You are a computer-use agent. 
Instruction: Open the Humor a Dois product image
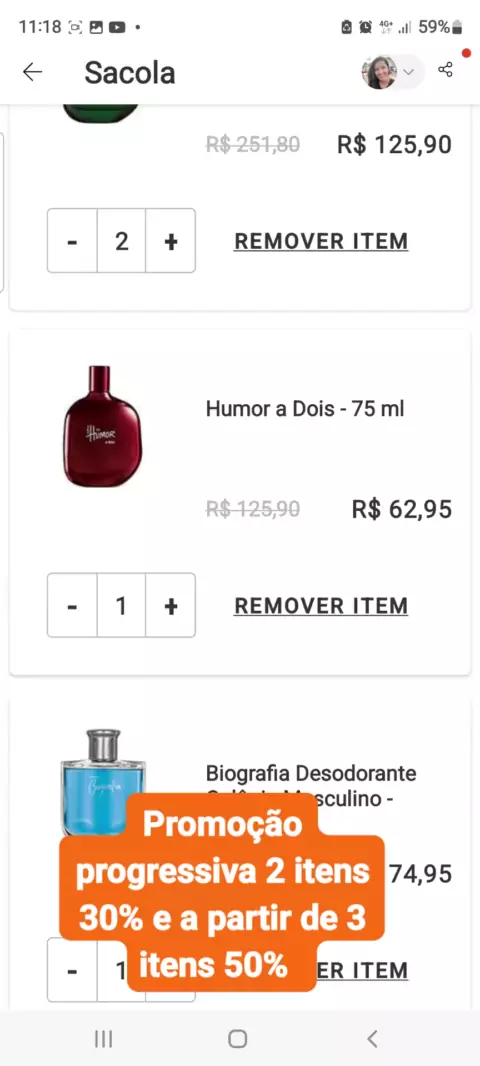tap(103, 426)
